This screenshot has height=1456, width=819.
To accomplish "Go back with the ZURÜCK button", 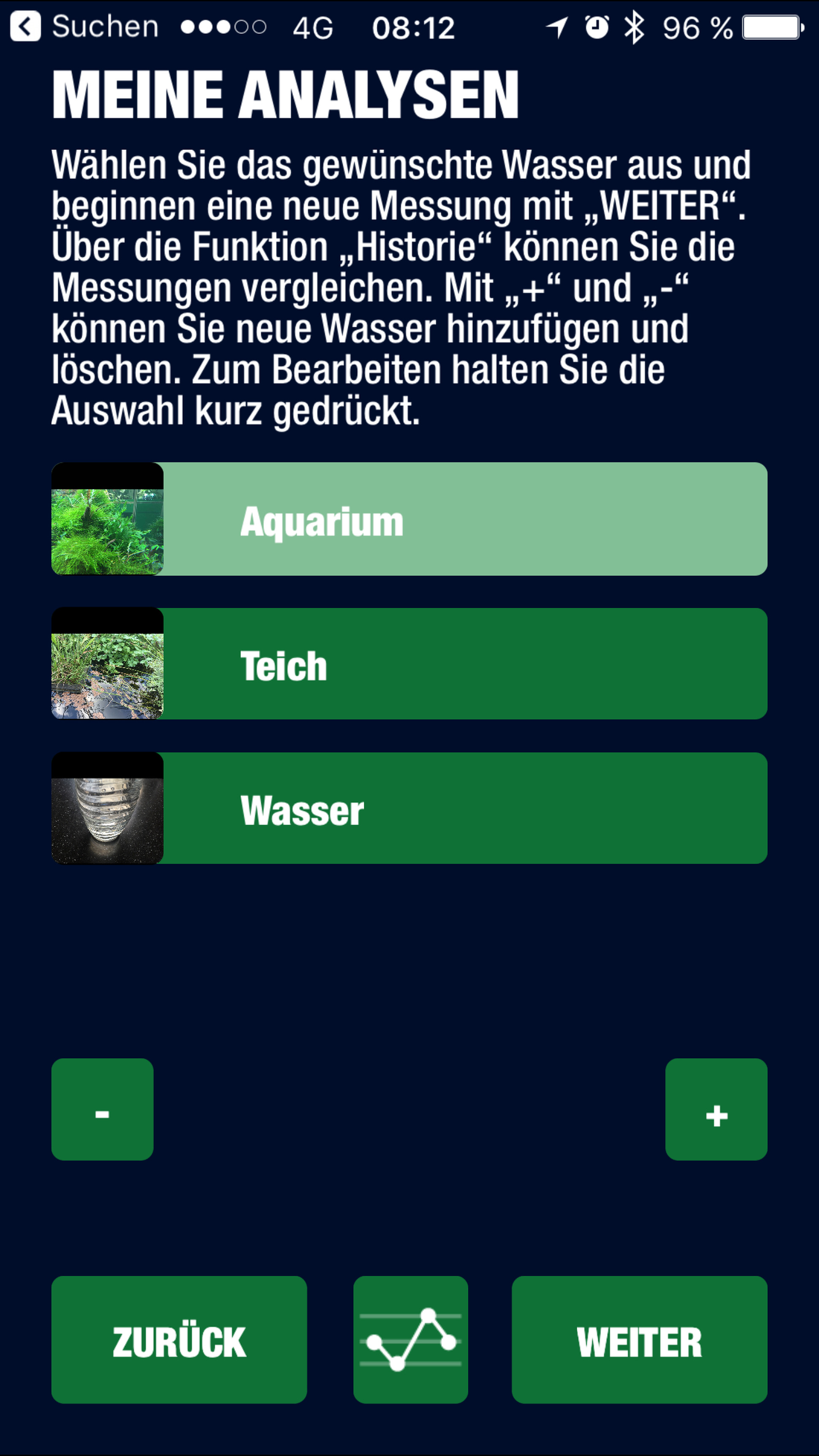I will pos(179,1339).
